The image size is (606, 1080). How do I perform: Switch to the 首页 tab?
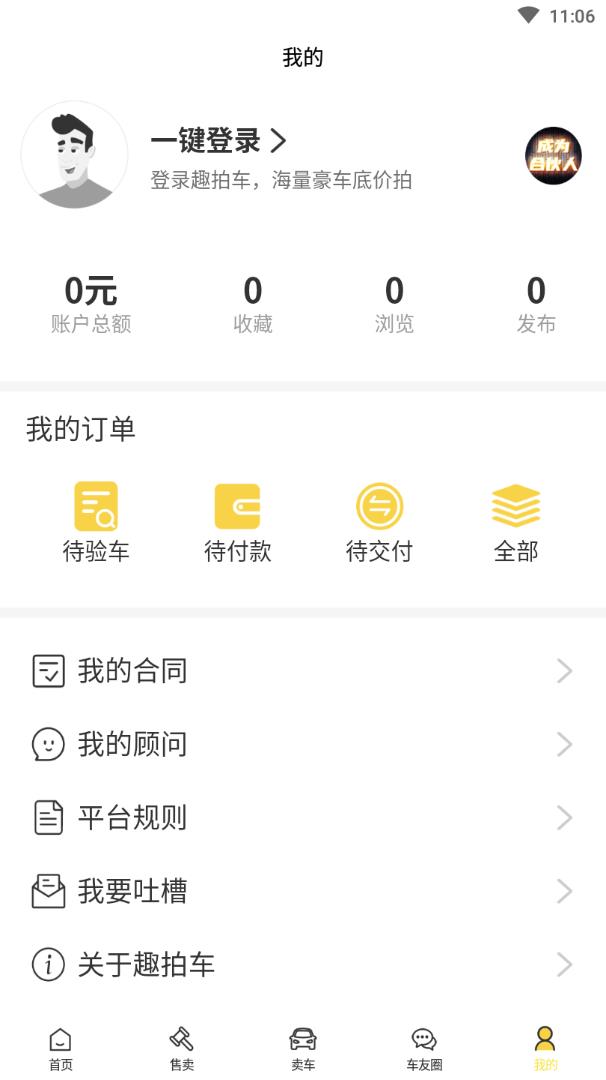61,1048
